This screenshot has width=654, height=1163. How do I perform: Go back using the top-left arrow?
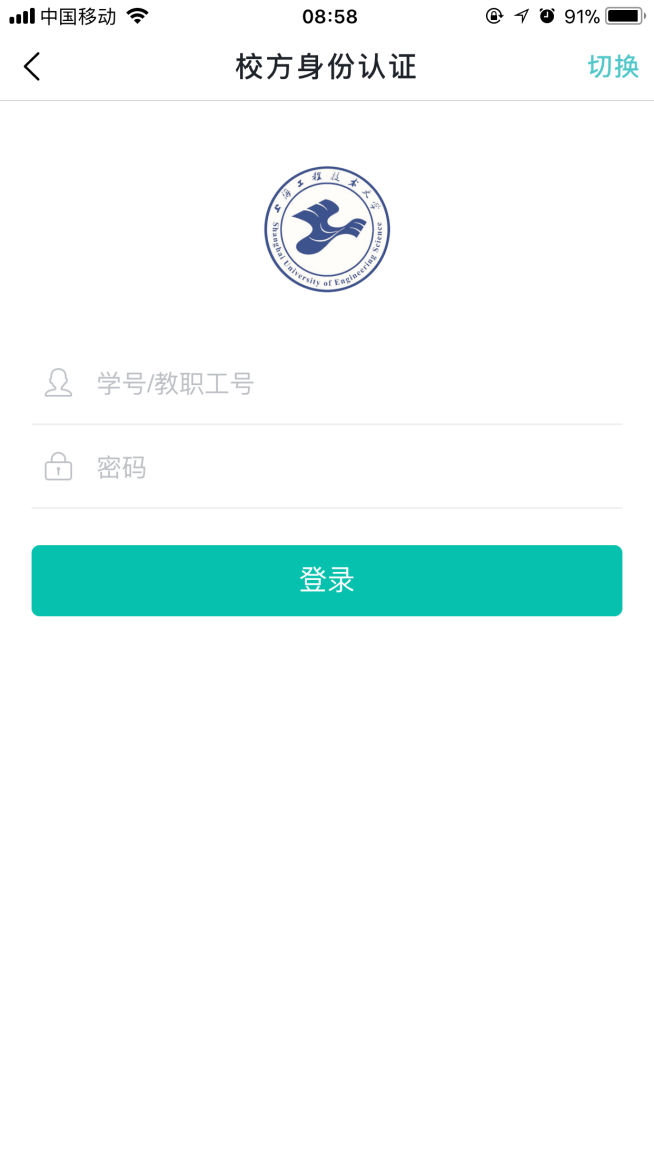[x=32, y=67]
